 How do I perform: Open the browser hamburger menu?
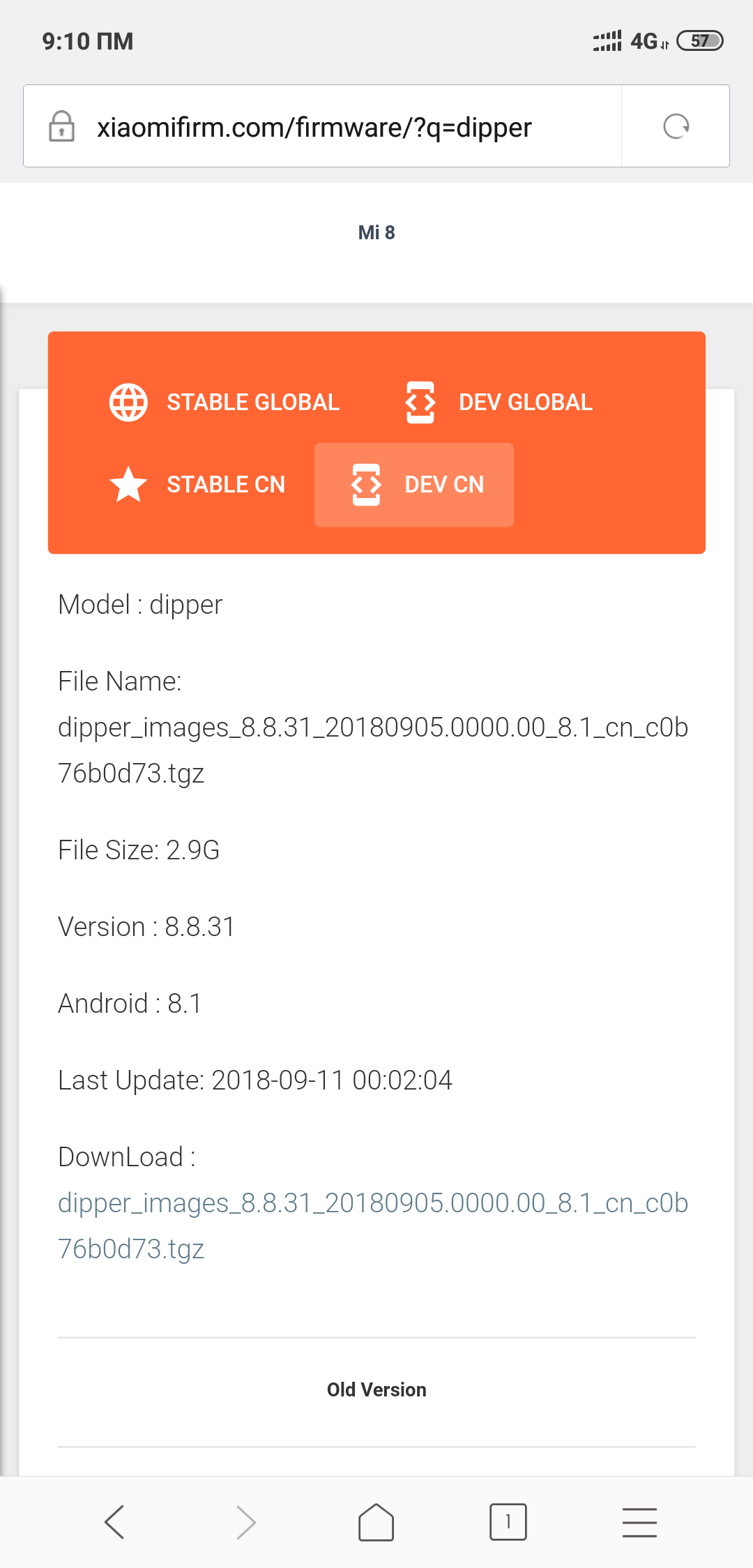(639, 1522)
